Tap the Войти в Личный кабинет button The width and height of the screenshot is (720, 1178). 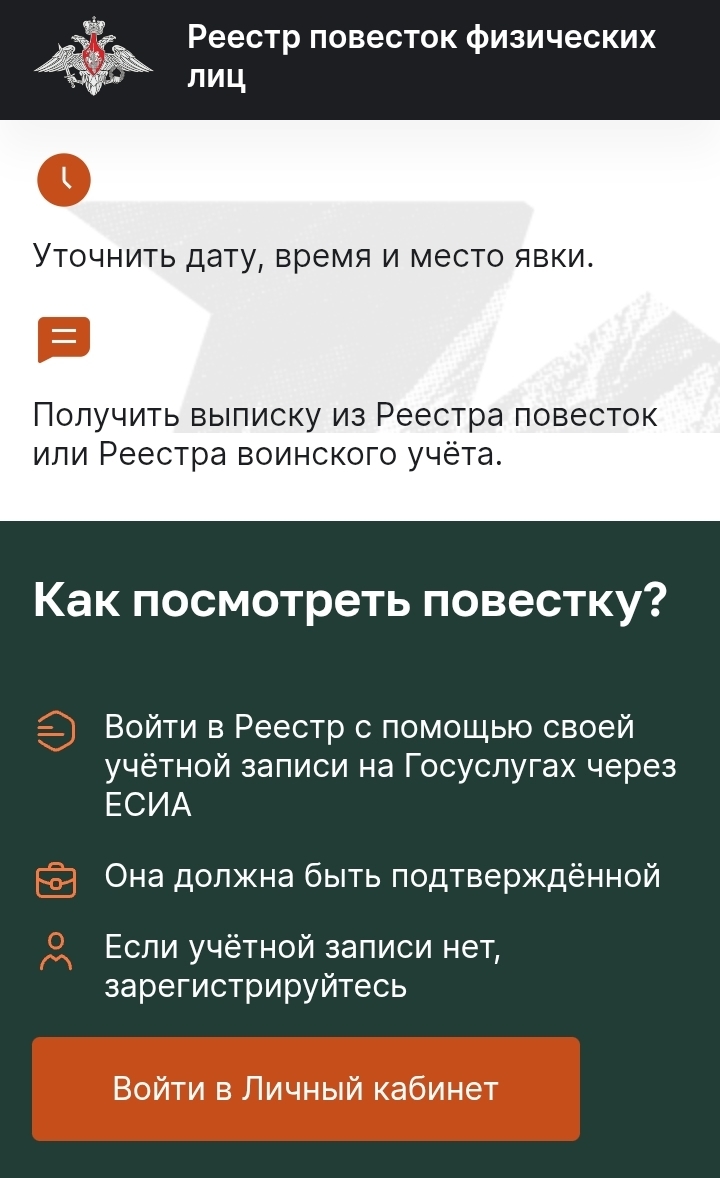(305, 1088)
